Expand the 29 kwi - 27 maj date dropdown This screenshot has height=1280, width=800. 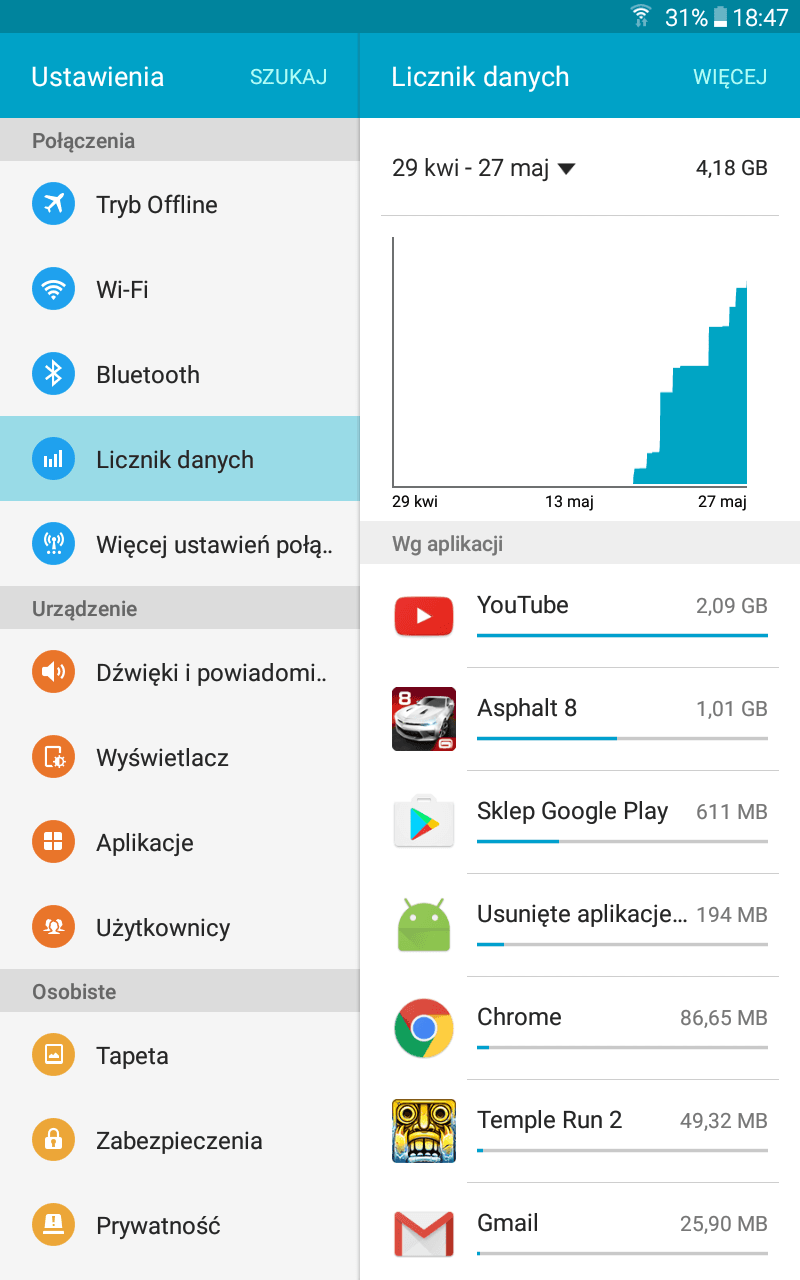[x=484, y=168]
